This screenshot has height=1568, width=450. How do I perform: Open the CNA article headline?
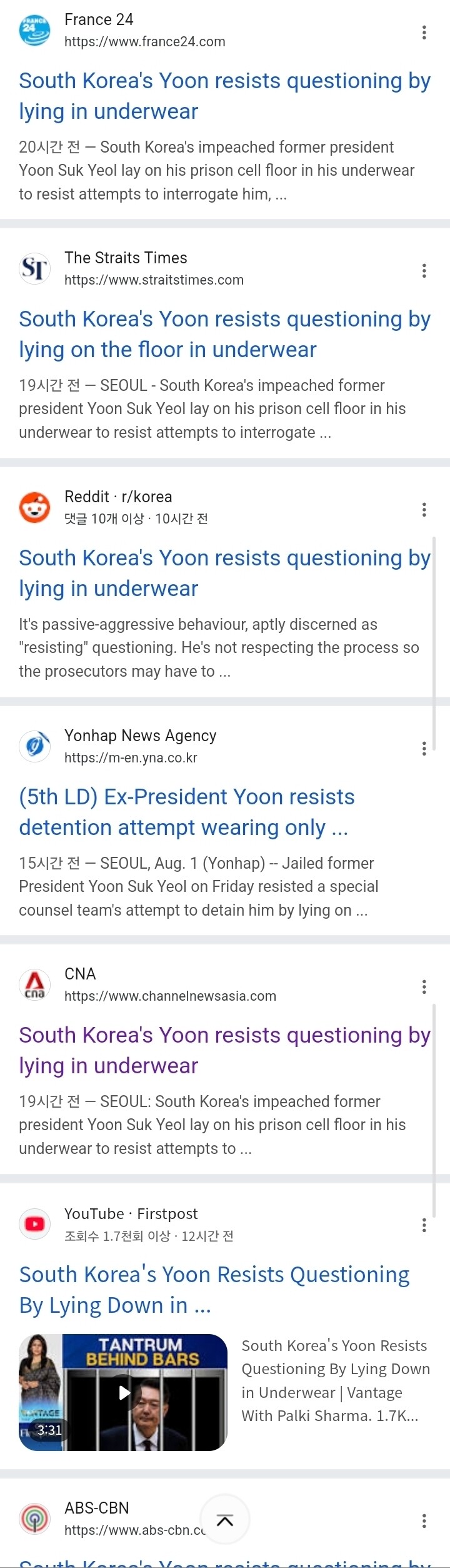point(224,1050)
